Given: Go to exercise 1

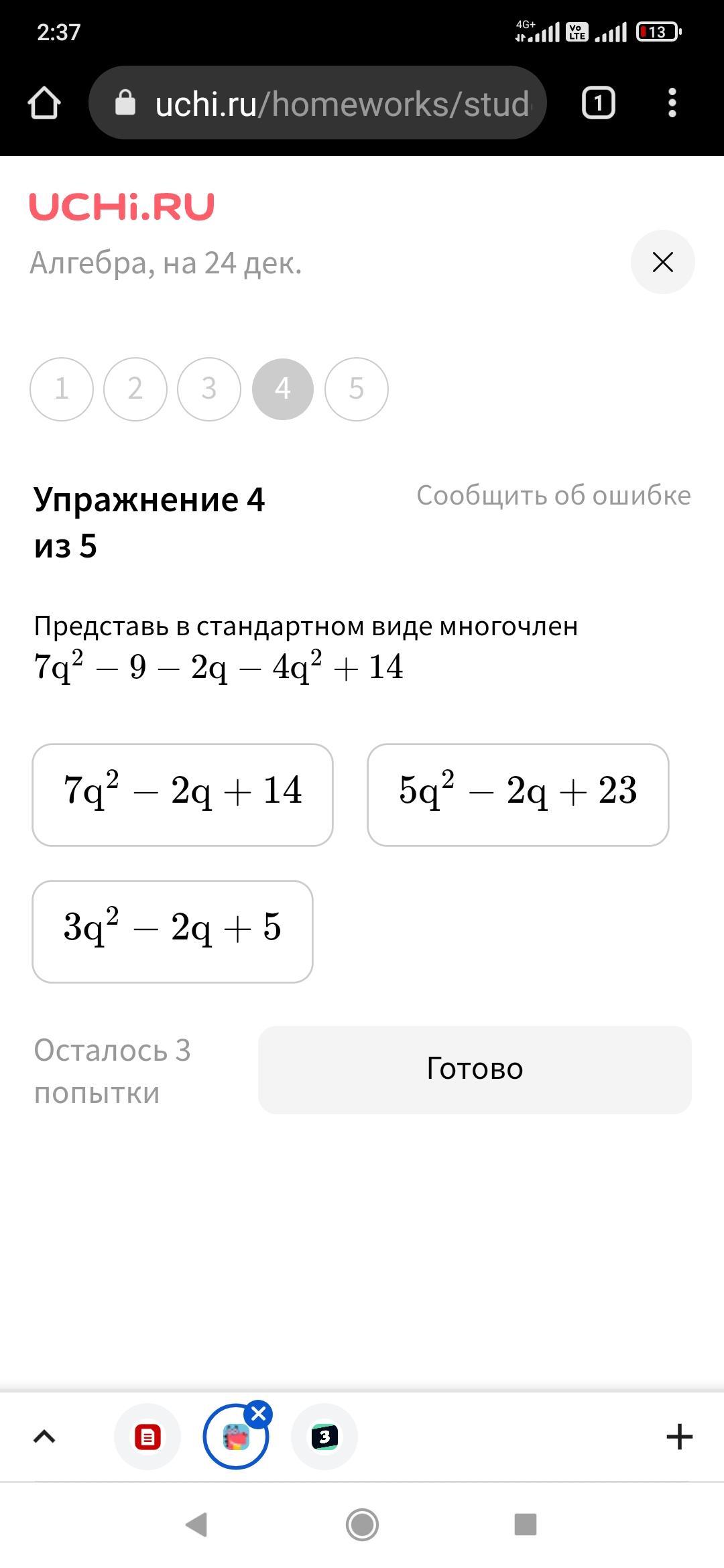Looking at the screenshot, I should (x=62, y=389).
